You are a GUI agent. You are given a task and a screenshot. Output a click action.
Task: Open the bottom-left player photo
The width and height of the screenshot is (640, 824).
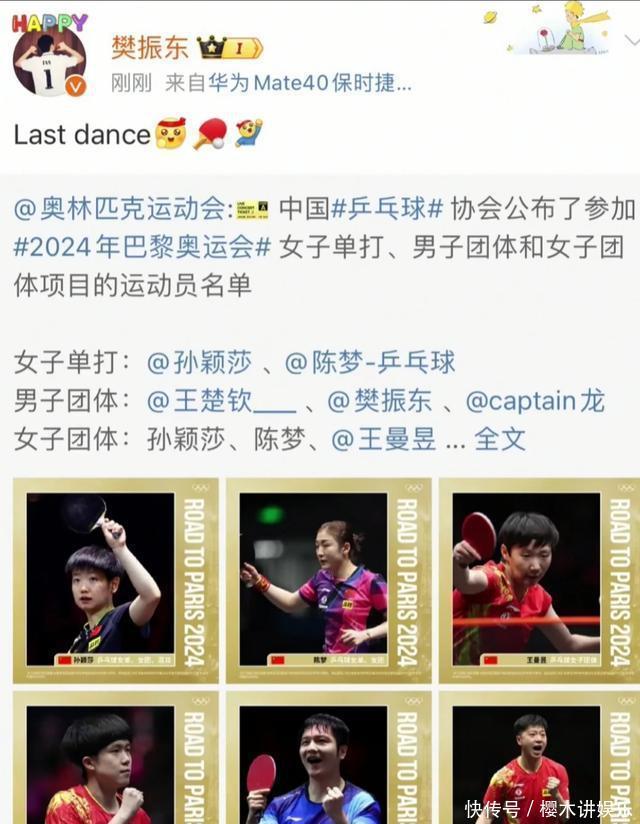point(115,760)
